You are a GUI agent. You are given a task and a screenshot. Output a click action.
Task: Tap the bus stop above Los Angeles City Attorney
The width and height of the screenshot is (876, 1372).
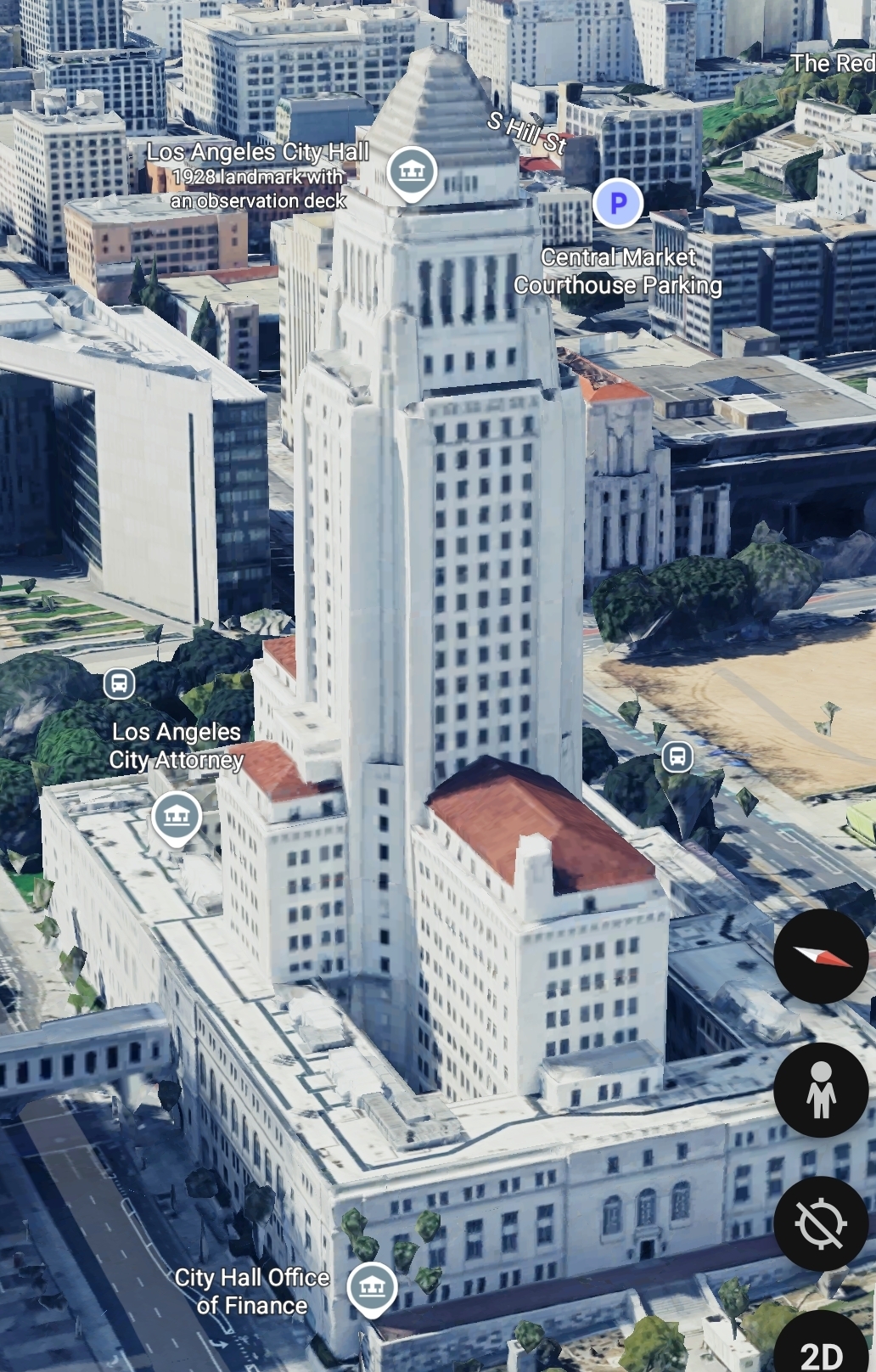(120, 683)
